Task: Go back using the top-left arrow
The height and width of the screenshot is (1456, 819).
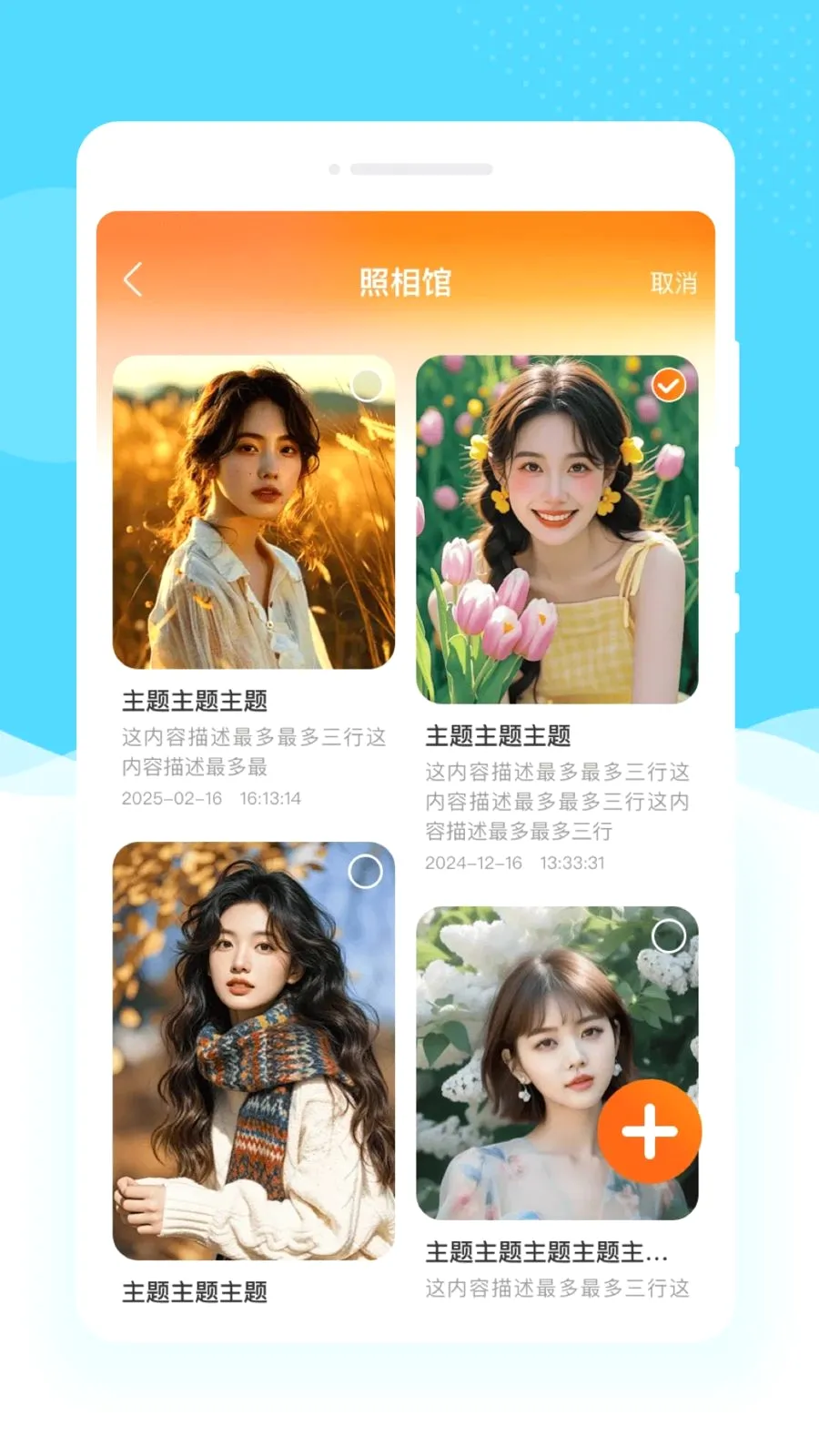Action: pos(133,280)
